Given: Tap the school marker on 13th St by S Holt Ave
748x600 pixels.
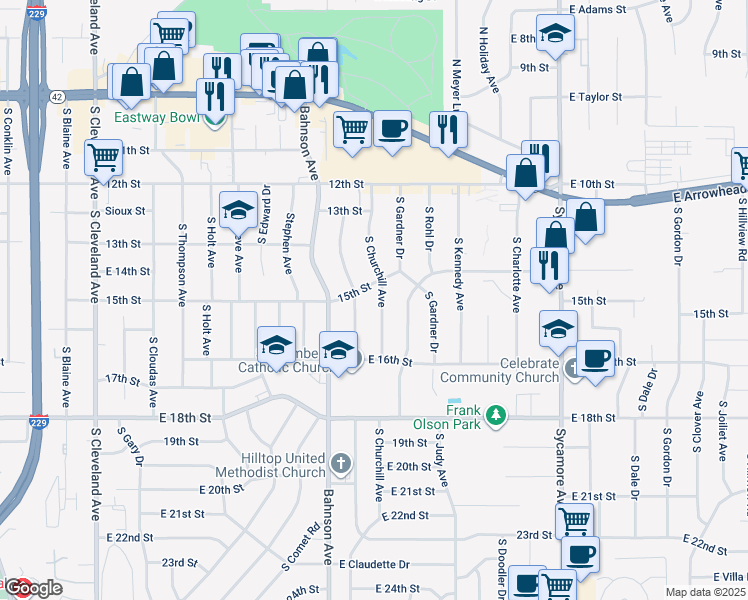Looking at the screenshot, I should click(238, 211).
